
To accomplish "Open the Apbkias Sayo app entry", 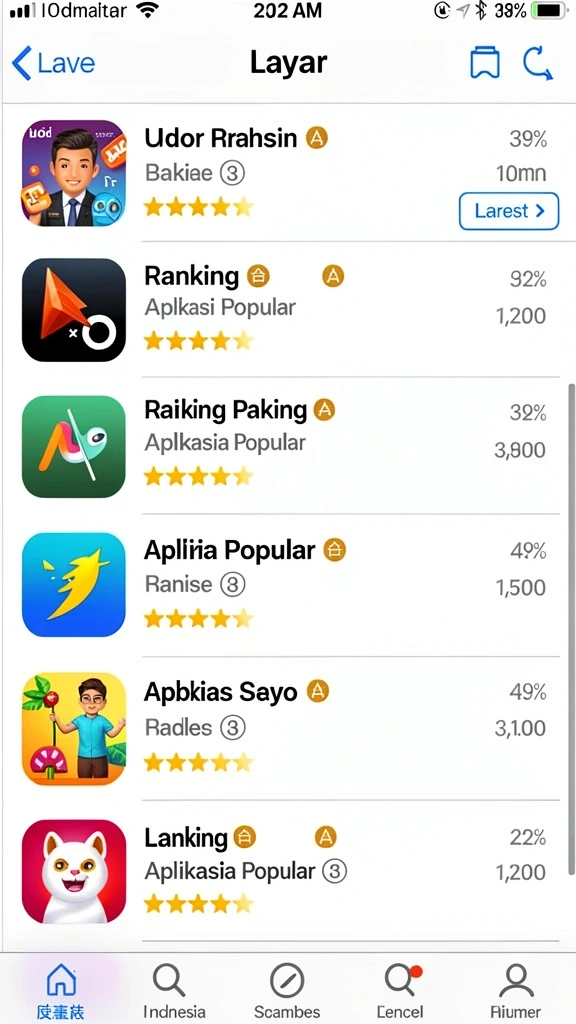I will [288, 728].
